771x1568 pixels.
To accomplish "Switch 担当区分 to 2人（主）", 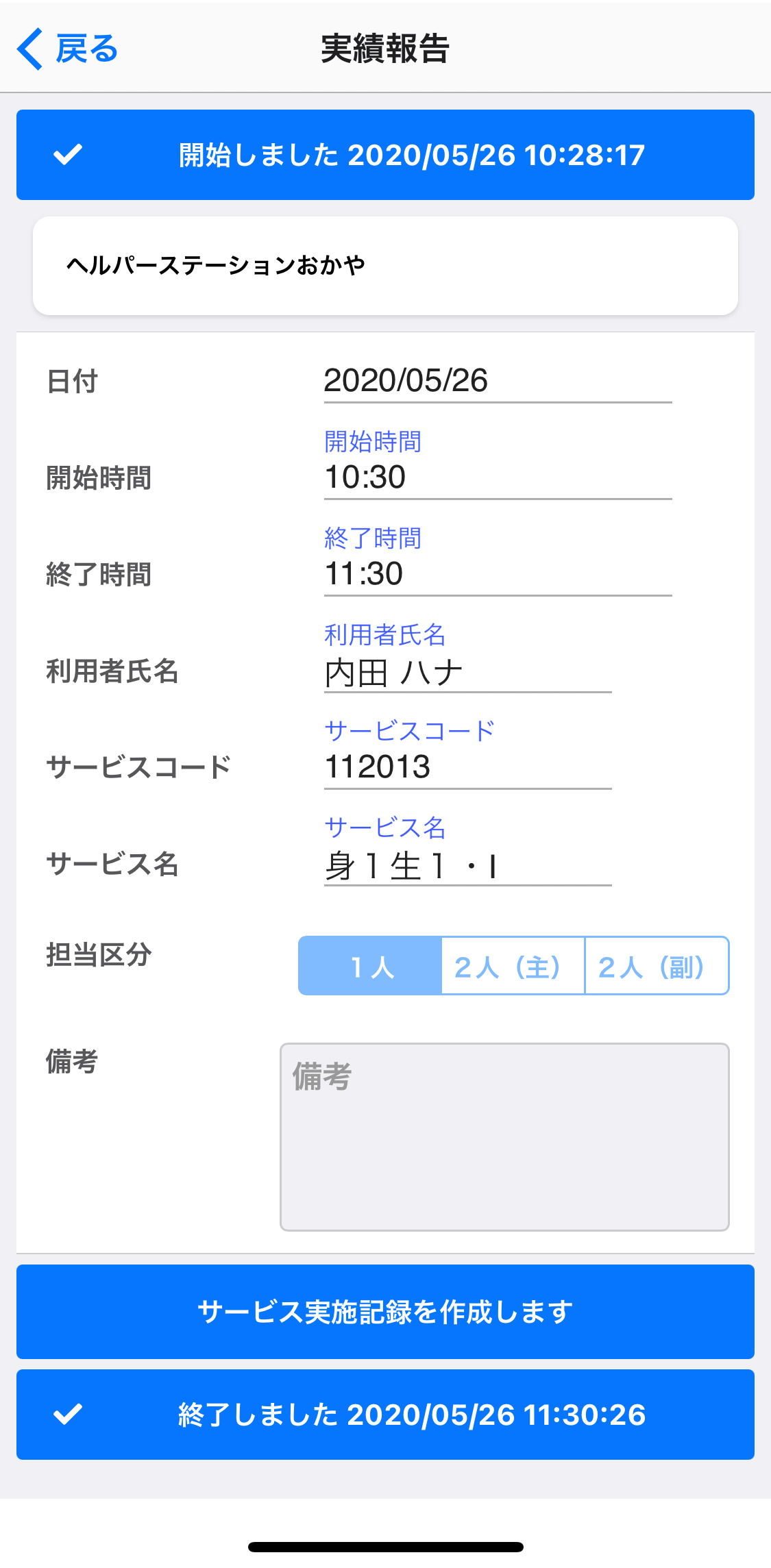I will point(513,967).
